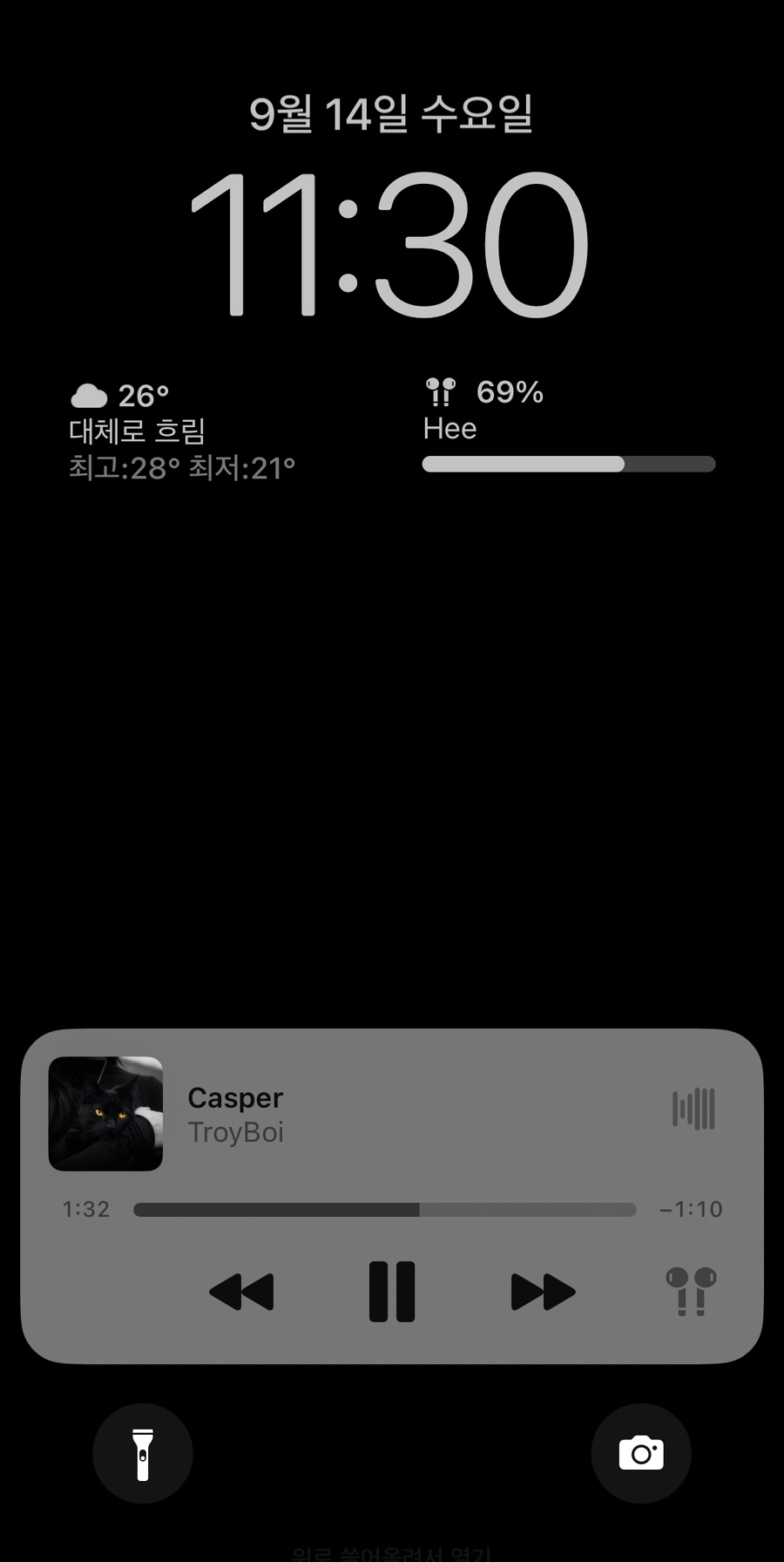Open the weather widget showing 26°
This screenshot has height=1562, width=784.
pos(182,431)
